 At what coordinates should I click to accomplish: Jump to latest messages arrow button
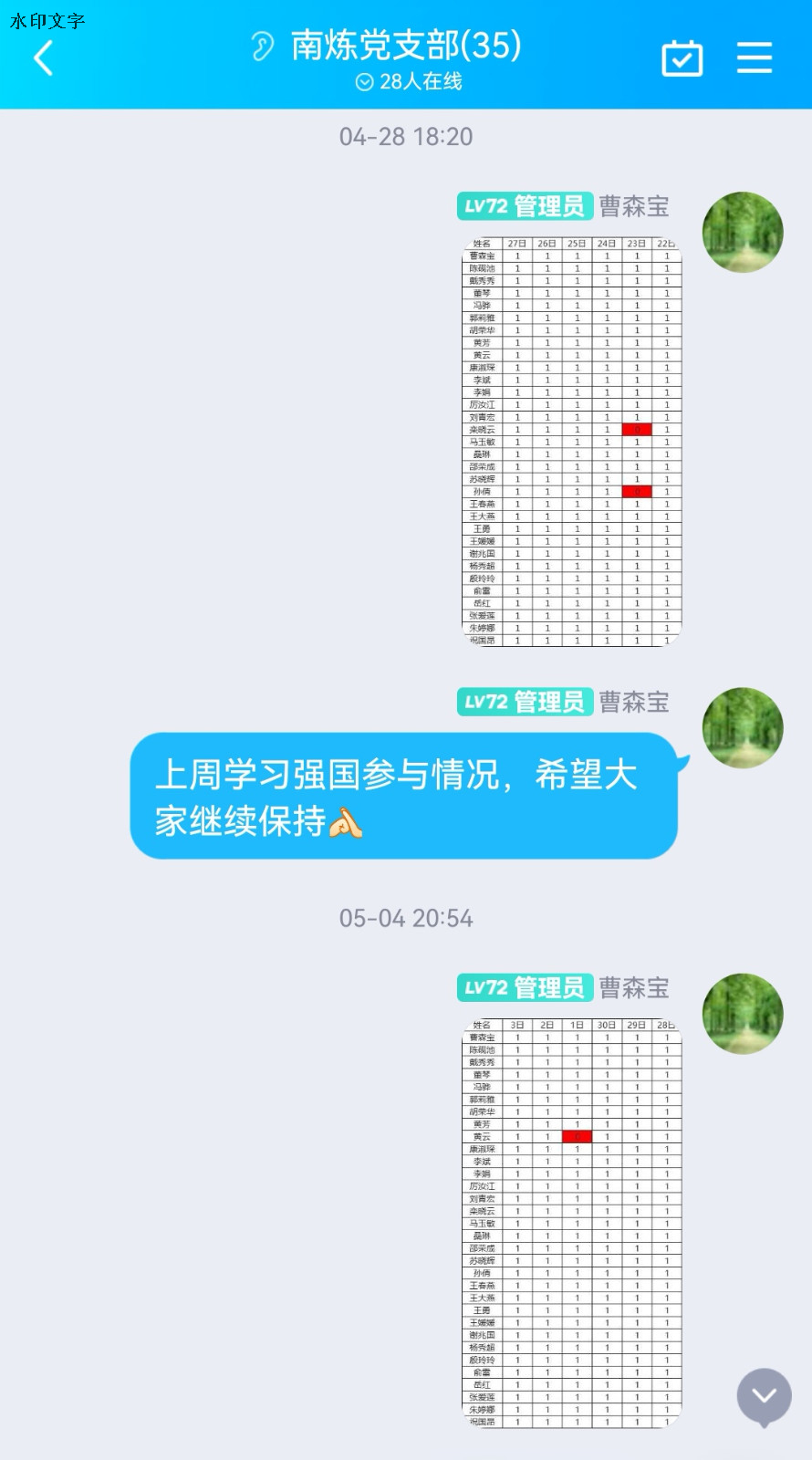pos(764,1396)
